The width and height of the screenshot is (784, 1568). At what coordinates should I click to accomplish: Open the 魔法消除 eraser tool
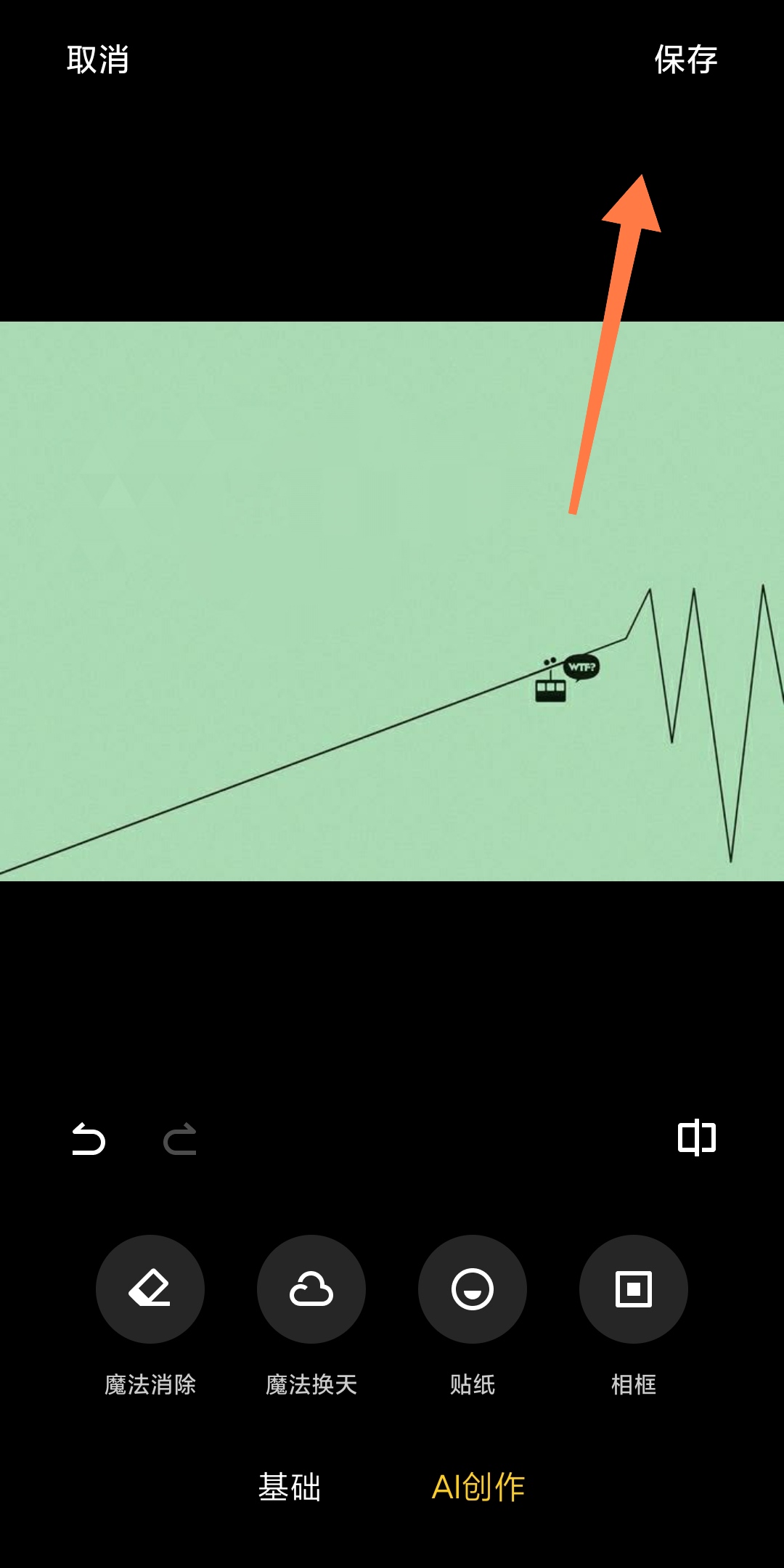pos(150,1289)
